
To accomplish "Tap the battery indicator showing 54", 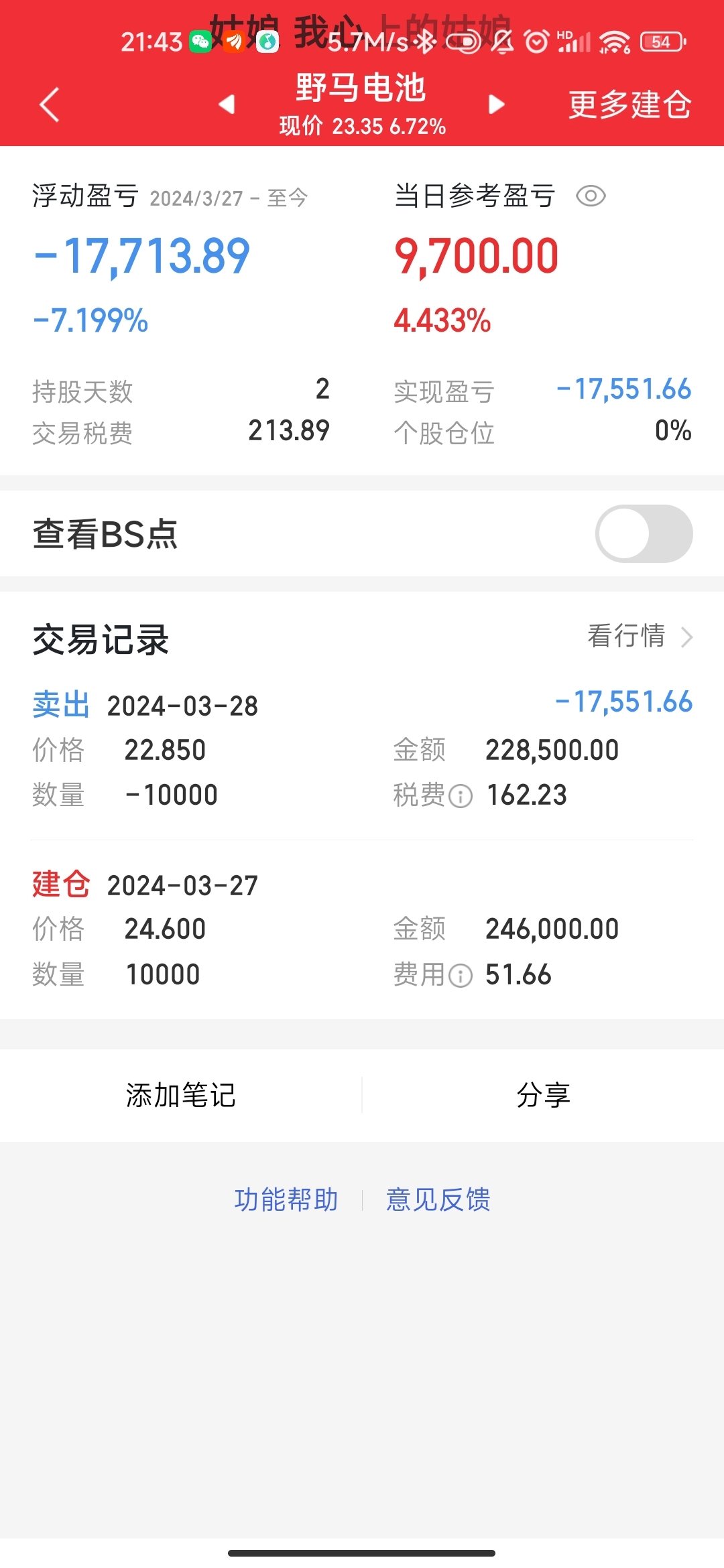I will [661, 42].
